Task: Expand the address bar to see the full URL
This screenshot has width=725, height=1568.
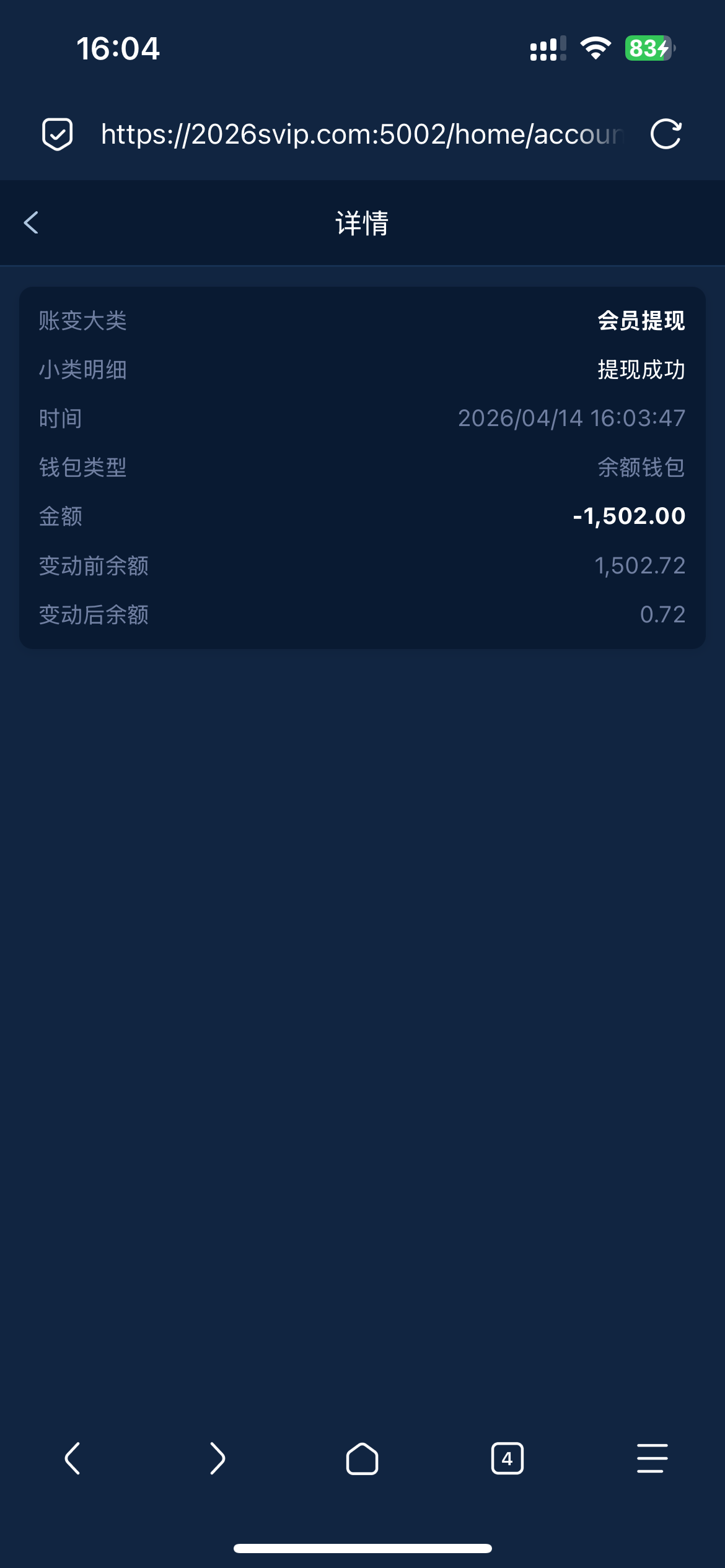Action: 362,134
